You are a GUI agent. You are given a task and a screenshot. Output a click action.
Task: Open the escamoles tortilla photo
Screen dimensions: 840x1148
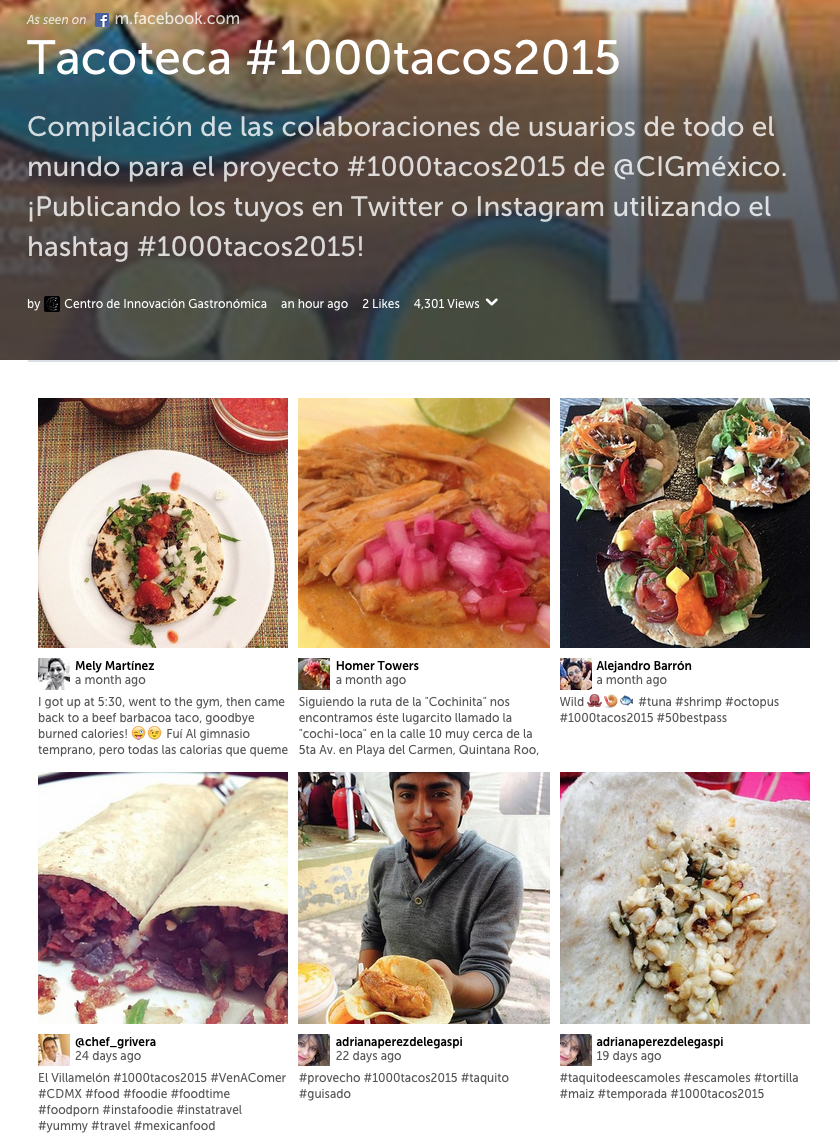tap(685, 897)
